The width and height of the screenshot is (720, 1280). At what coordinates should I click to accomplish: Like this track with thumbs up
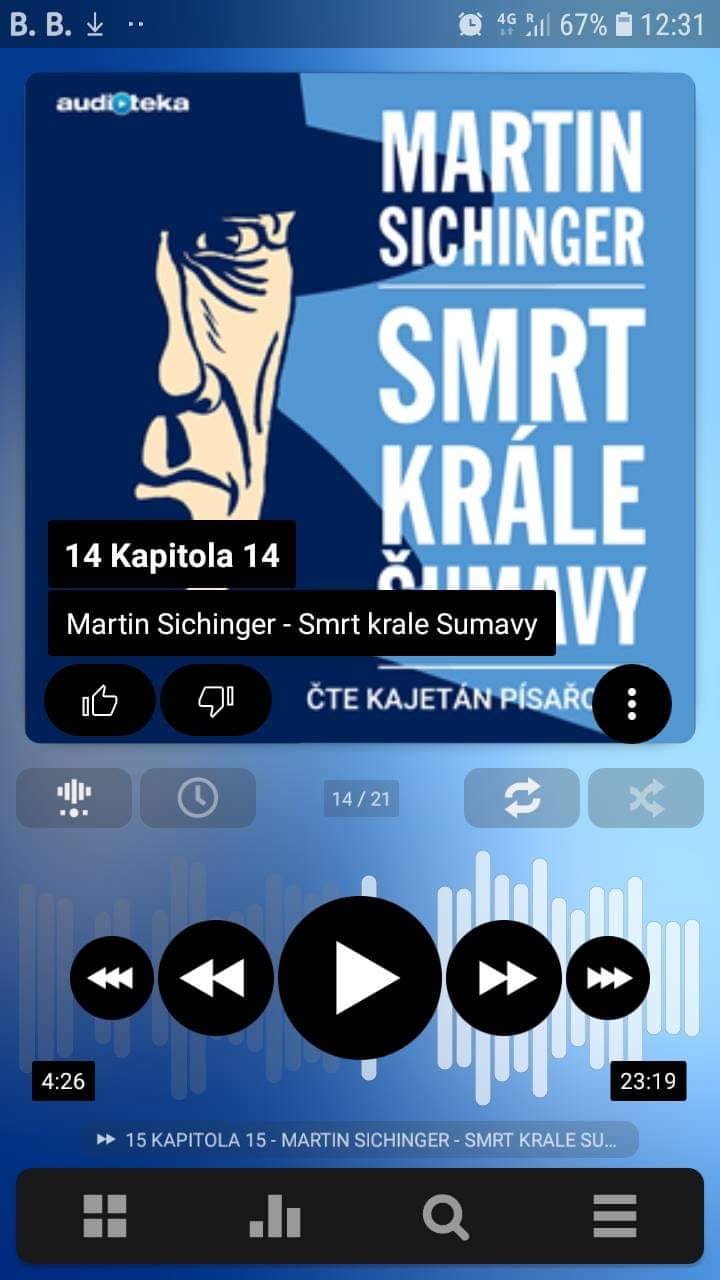pyautogui.click(x=100, y=701)
